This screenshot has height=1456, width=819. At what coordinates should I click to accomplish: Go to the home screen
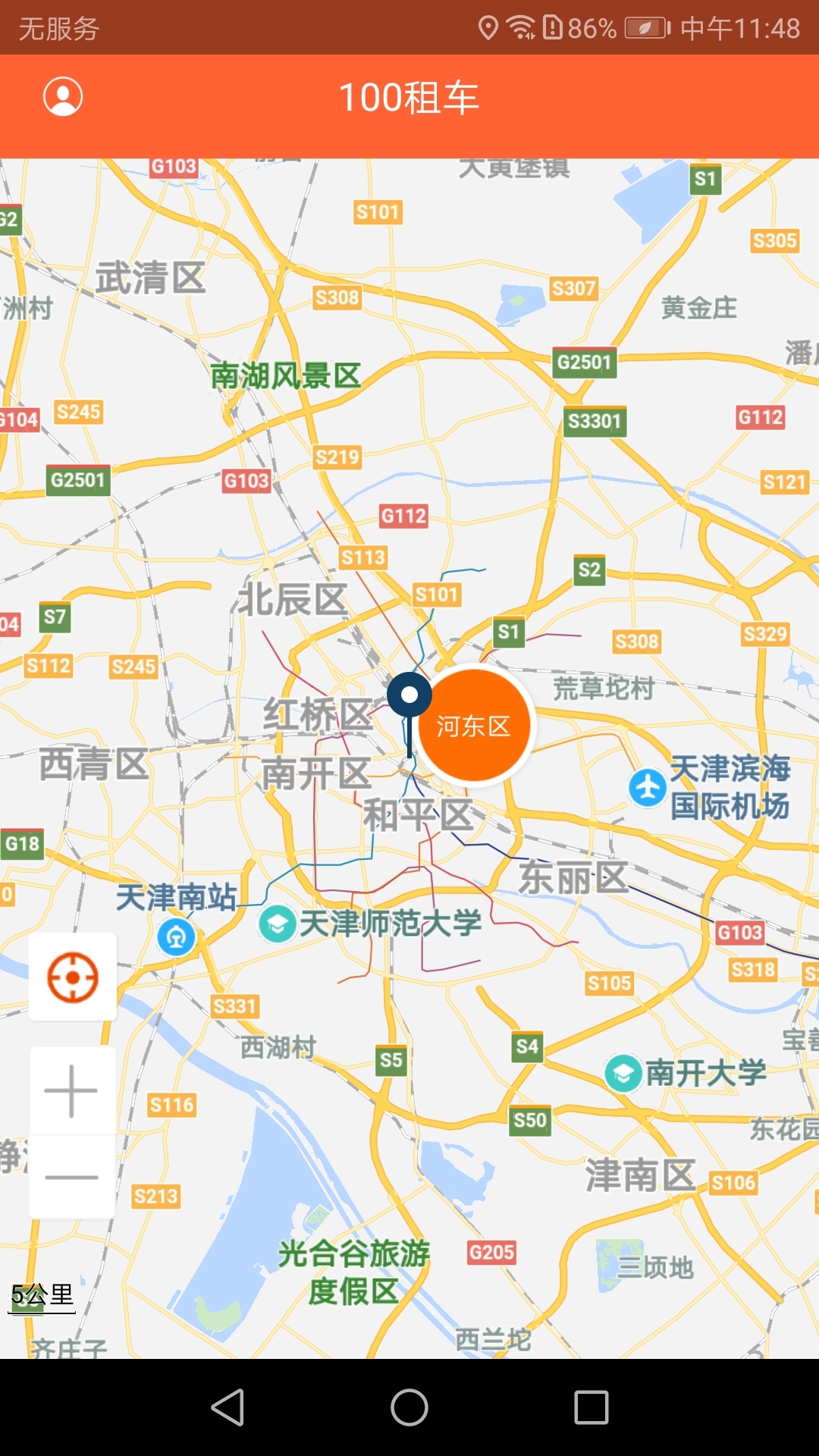(409, 1407)
